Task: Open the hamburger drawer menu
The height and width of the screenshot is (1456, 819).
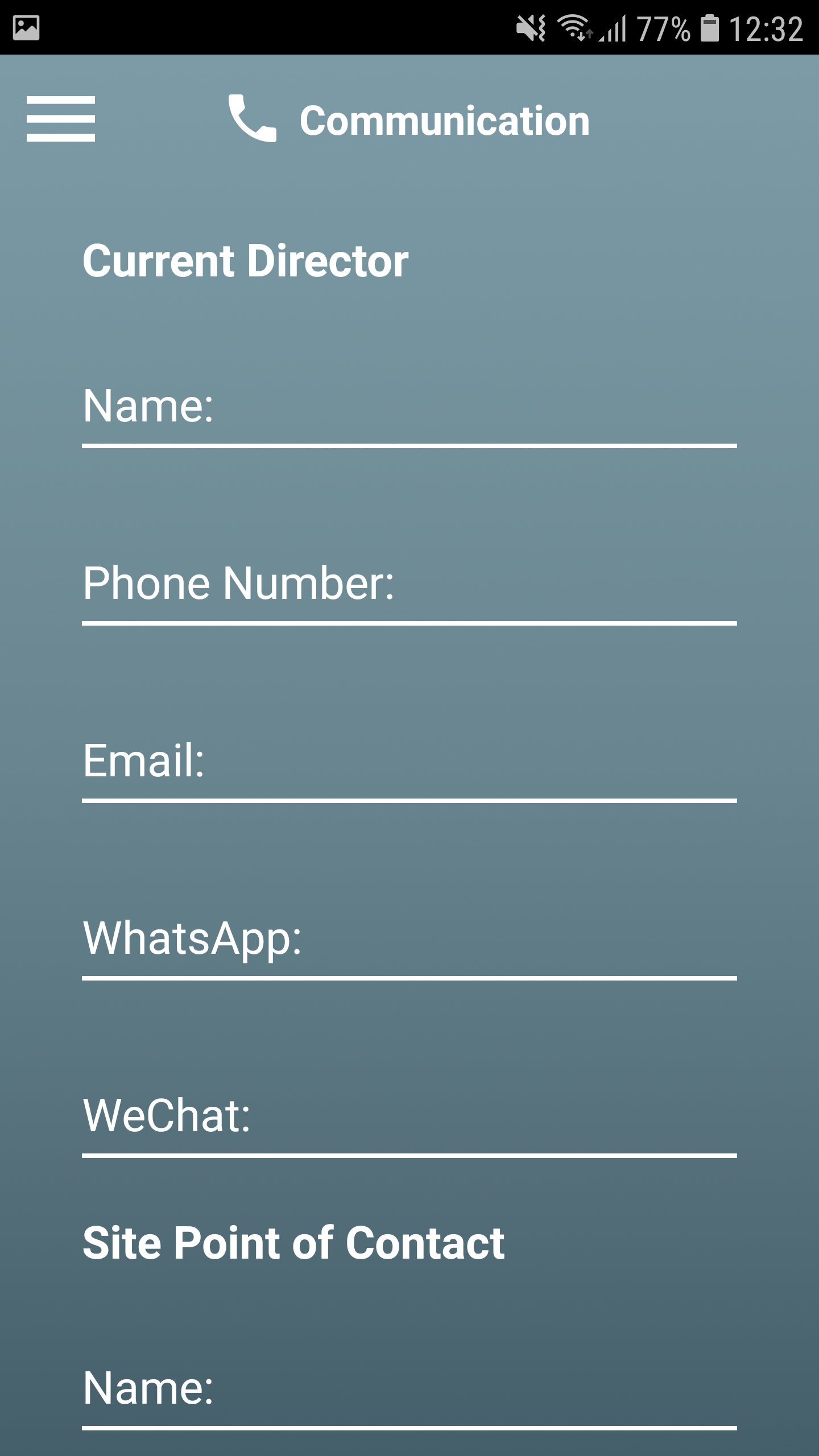Action: coord(60,119)
